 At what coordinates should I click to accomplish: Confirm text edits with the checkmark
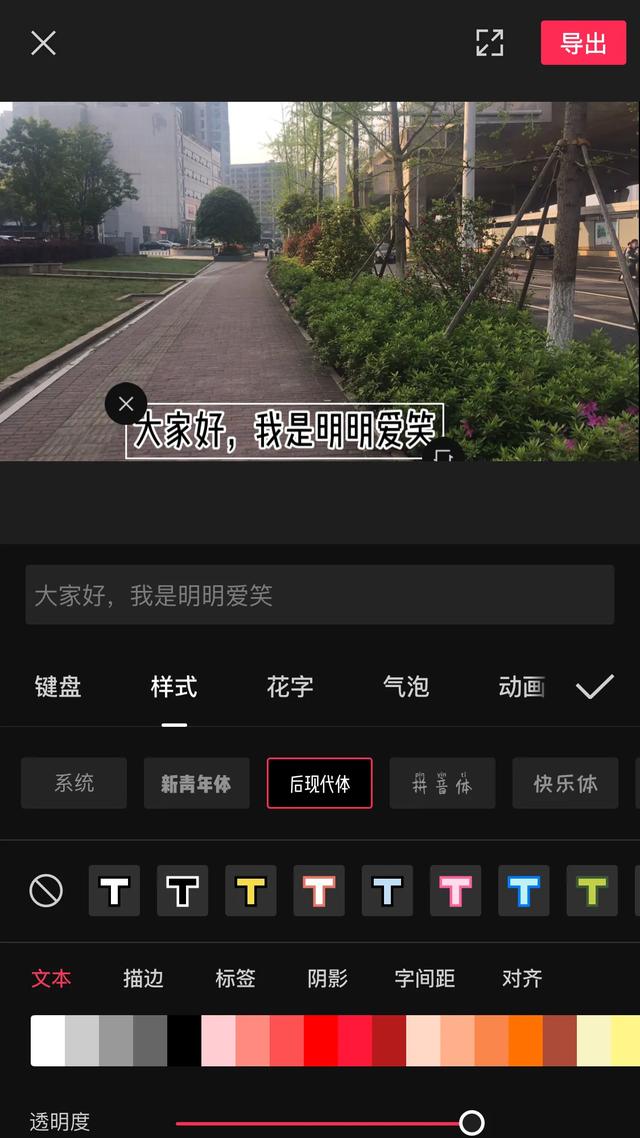coord(595,687)
